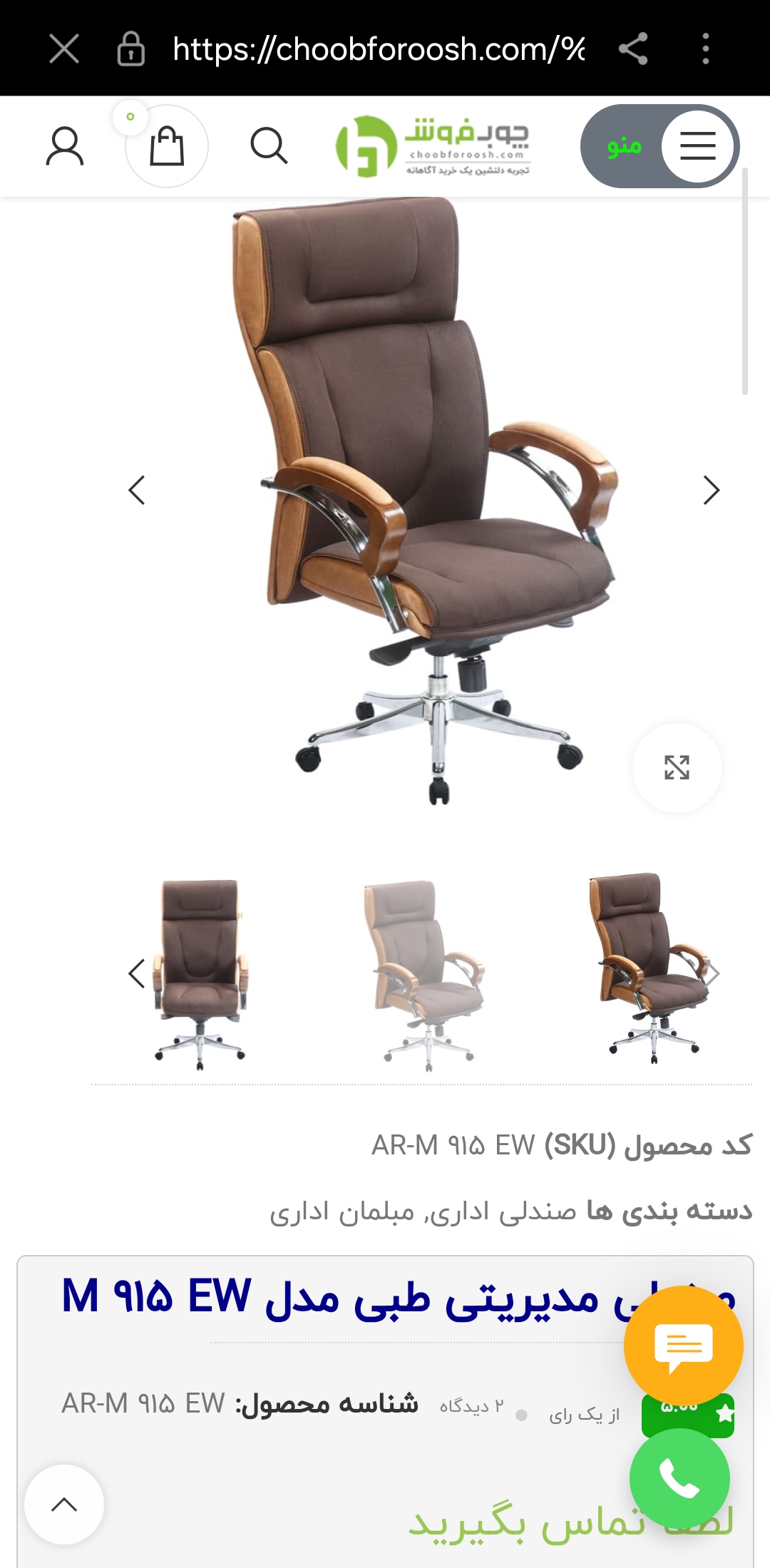The image size is (770, 1568).
Task: Open the shopping cart
Action: pyautogui.click(x=167, y=147)
